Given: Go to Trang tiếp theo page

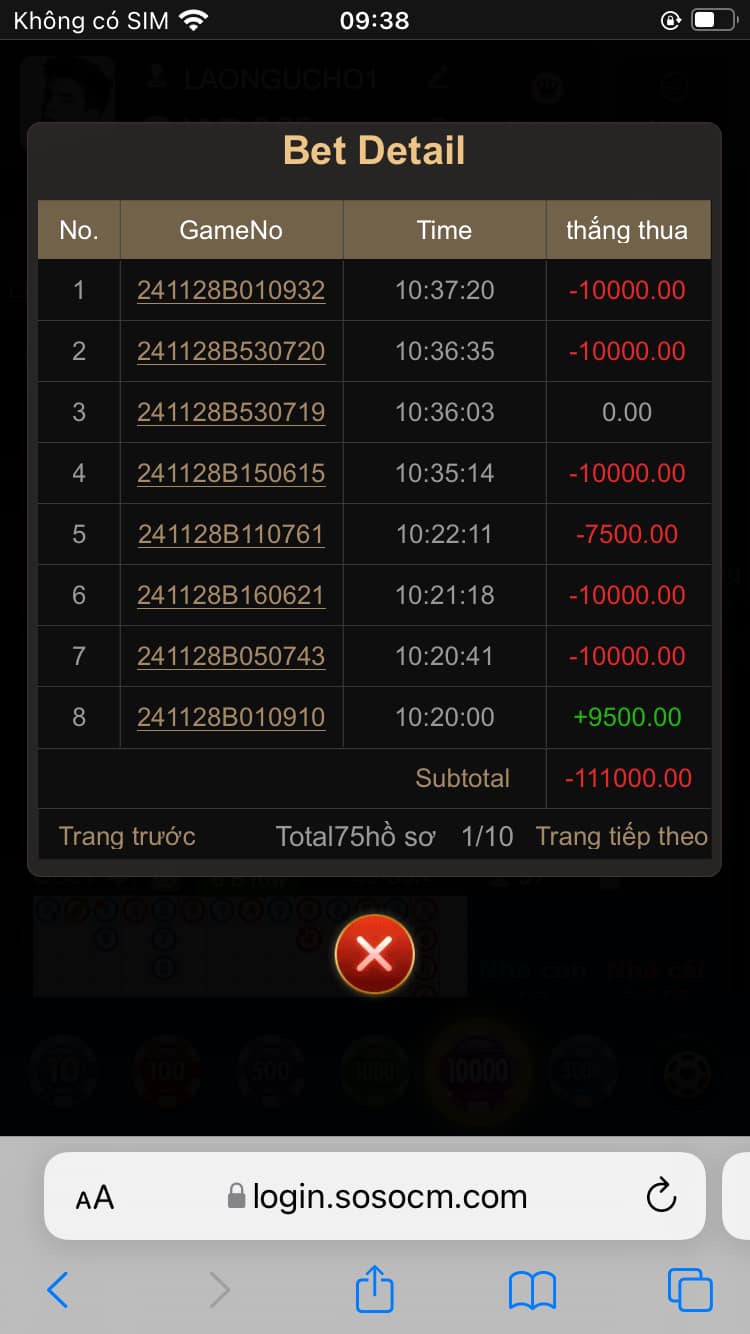Looking at the screenshot, I should [621, 837].
